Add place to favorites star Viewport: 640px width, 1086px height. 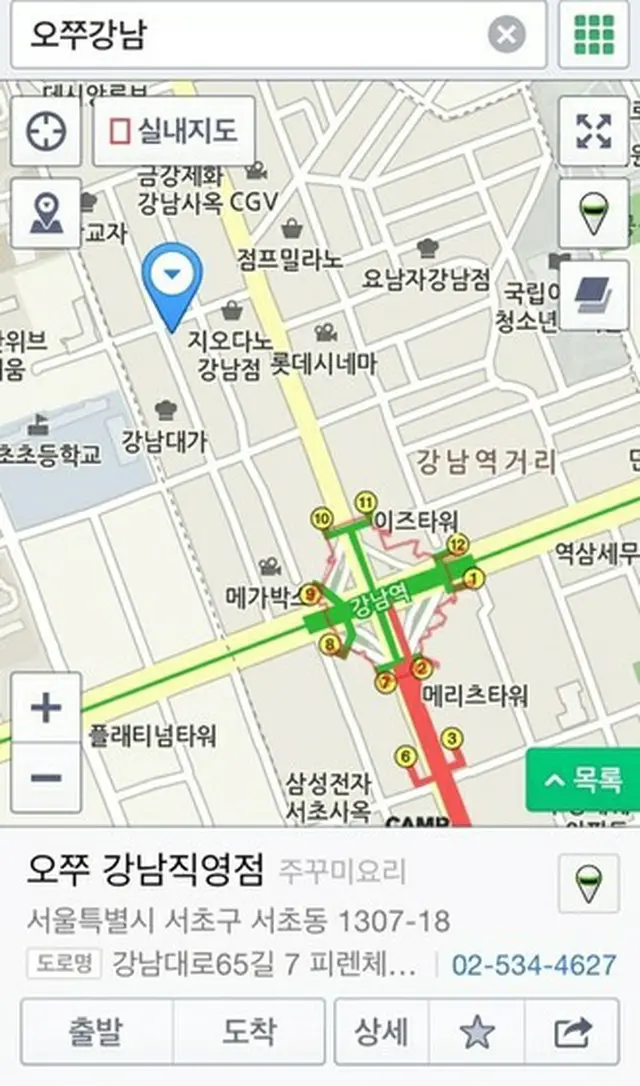click(x=477, y=1031)
